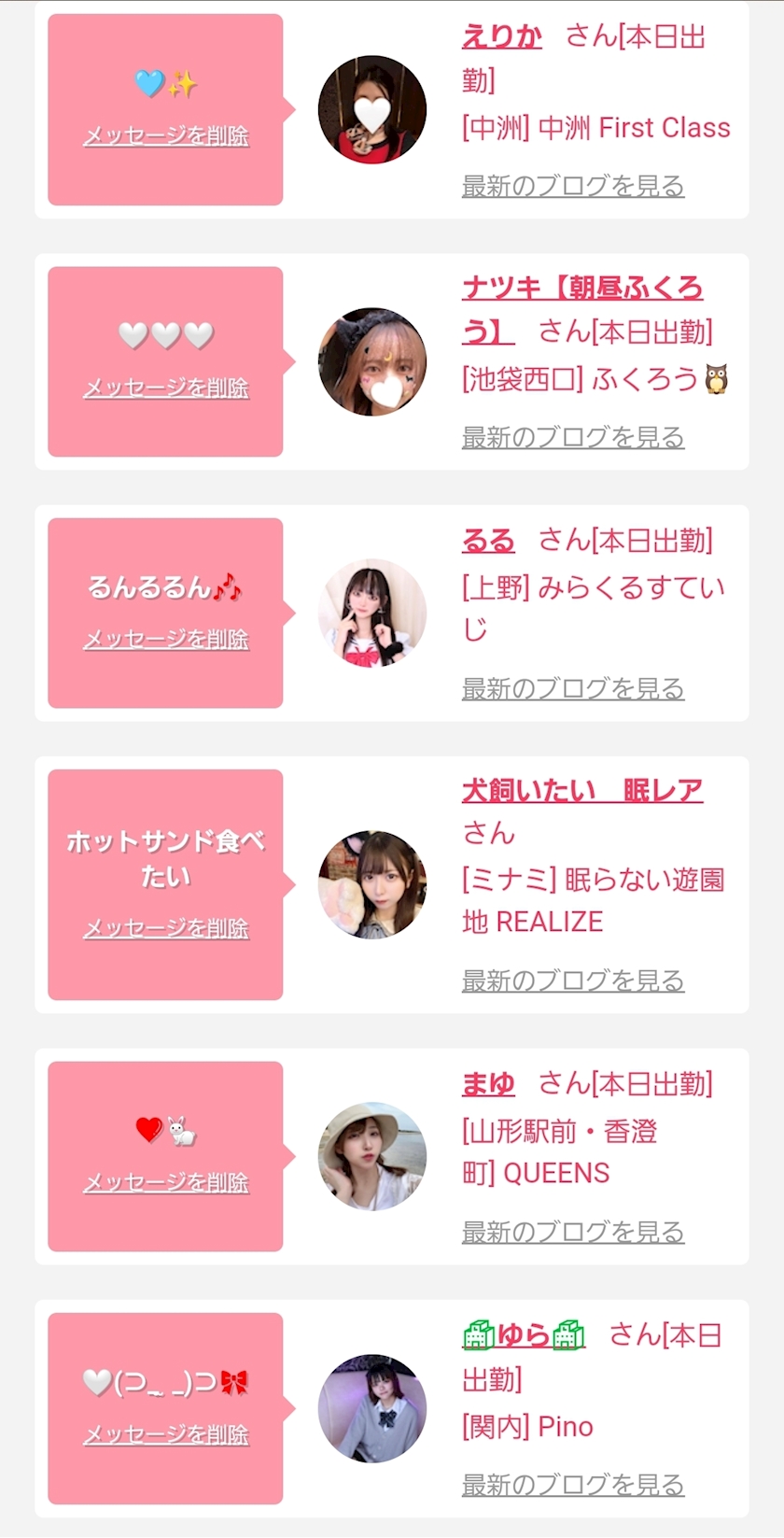The image size is (784, 1538).
Task: View るる's latest blog
Action: click(572, 689)
